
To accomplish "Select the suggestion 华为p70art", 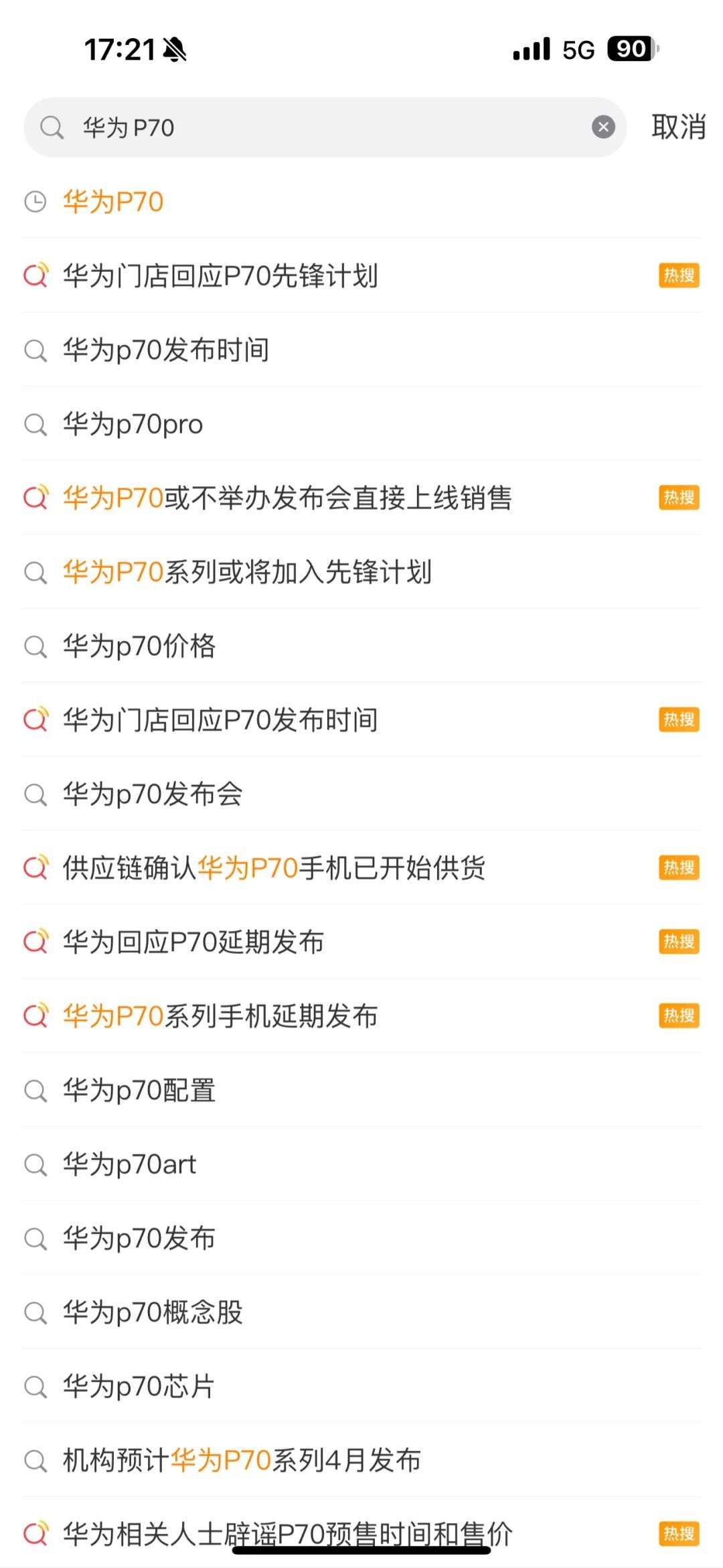I will (130, 1165).
